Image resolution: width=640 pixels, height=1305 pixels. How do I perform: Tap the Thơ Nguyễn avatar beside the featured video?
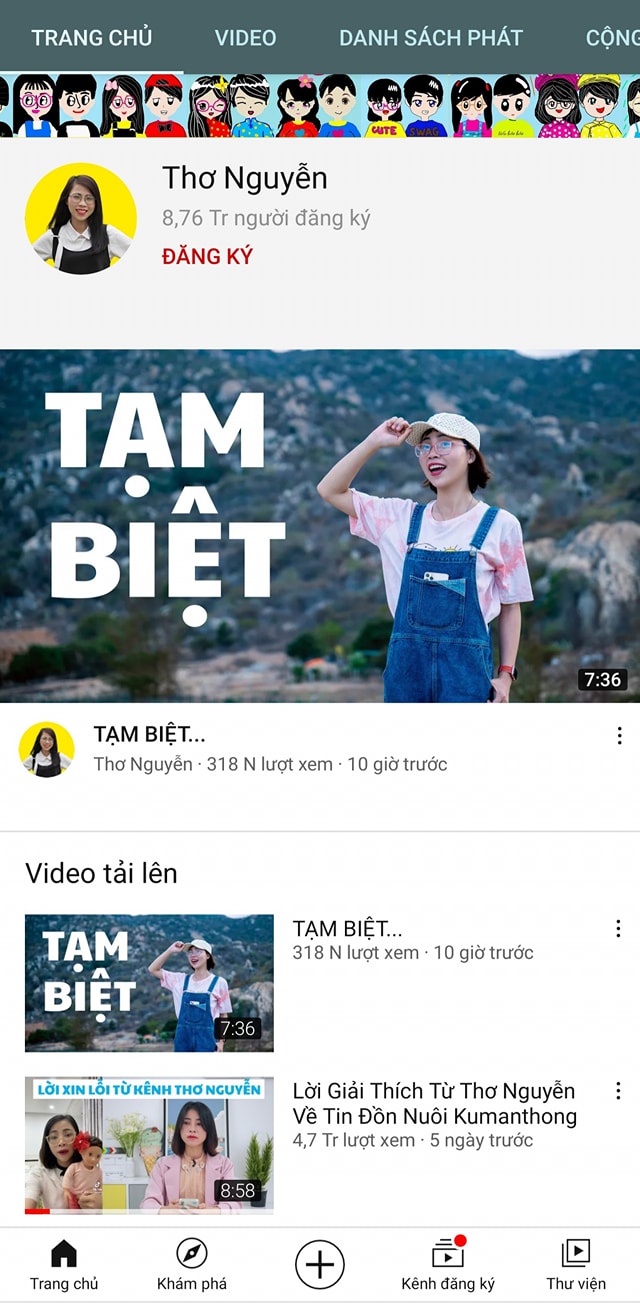point(47,749)
